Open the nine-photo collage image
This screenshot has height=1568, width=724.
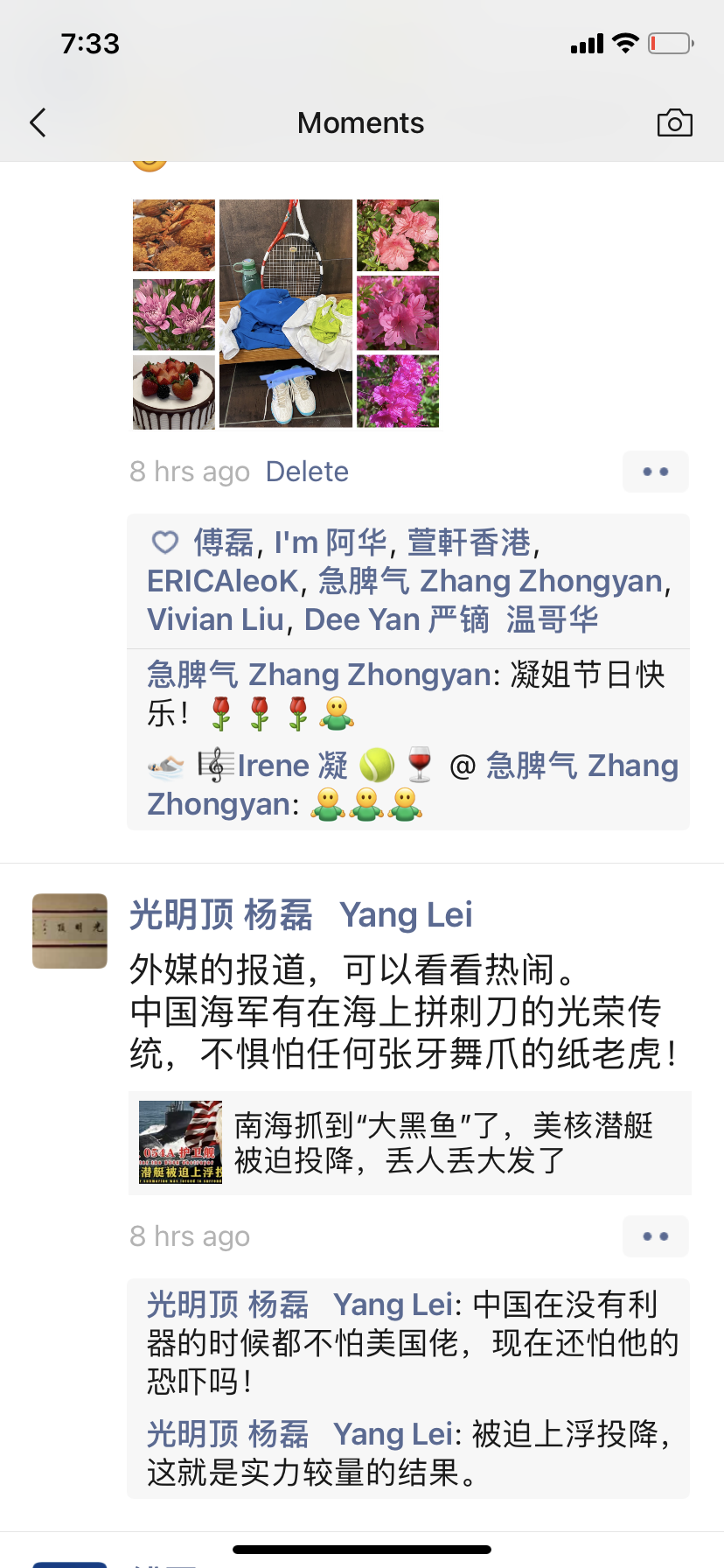tap(286, 313)
